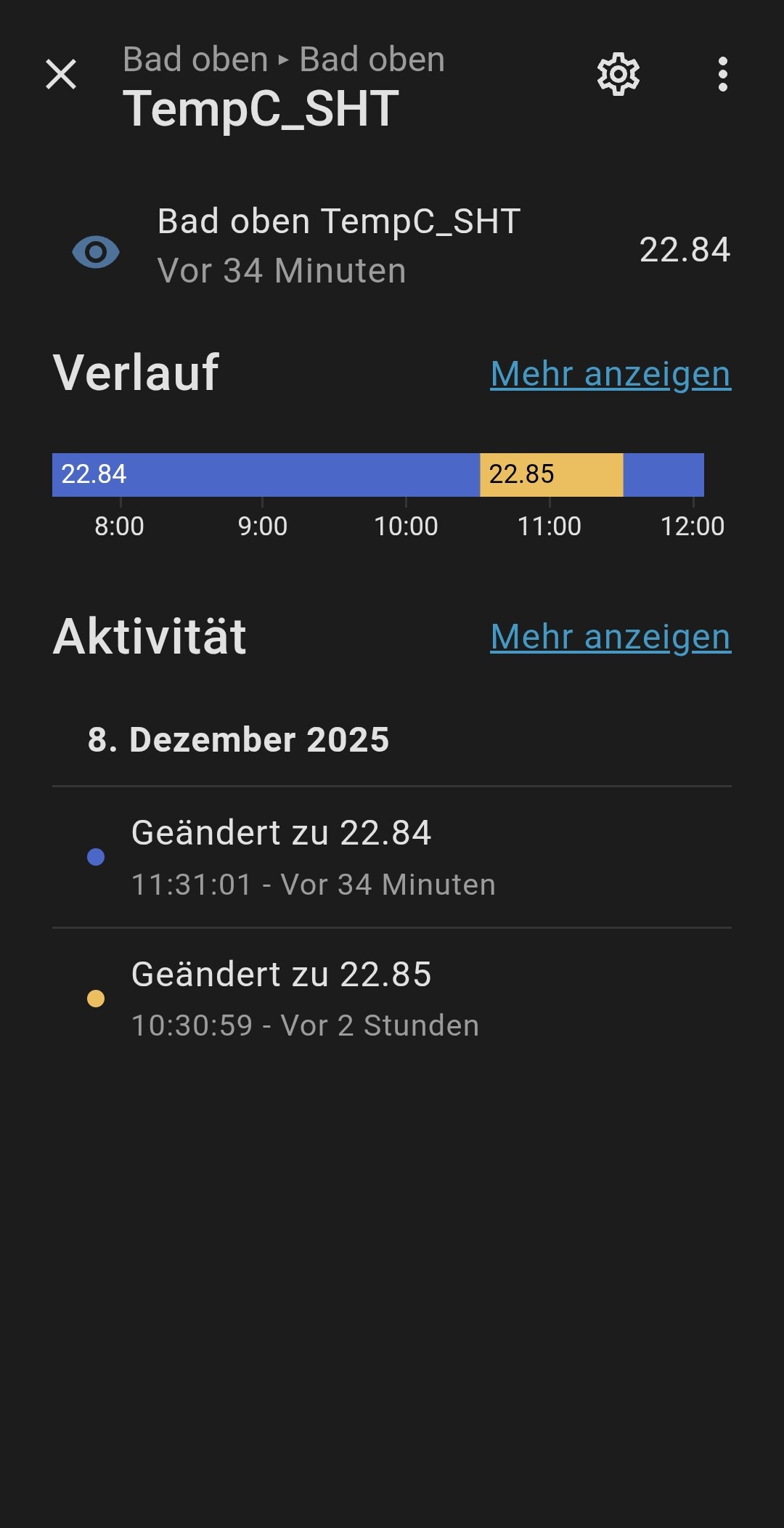Screen dimensions: 784x1528
Task: Open the entity settings gear
Action: 618,74
